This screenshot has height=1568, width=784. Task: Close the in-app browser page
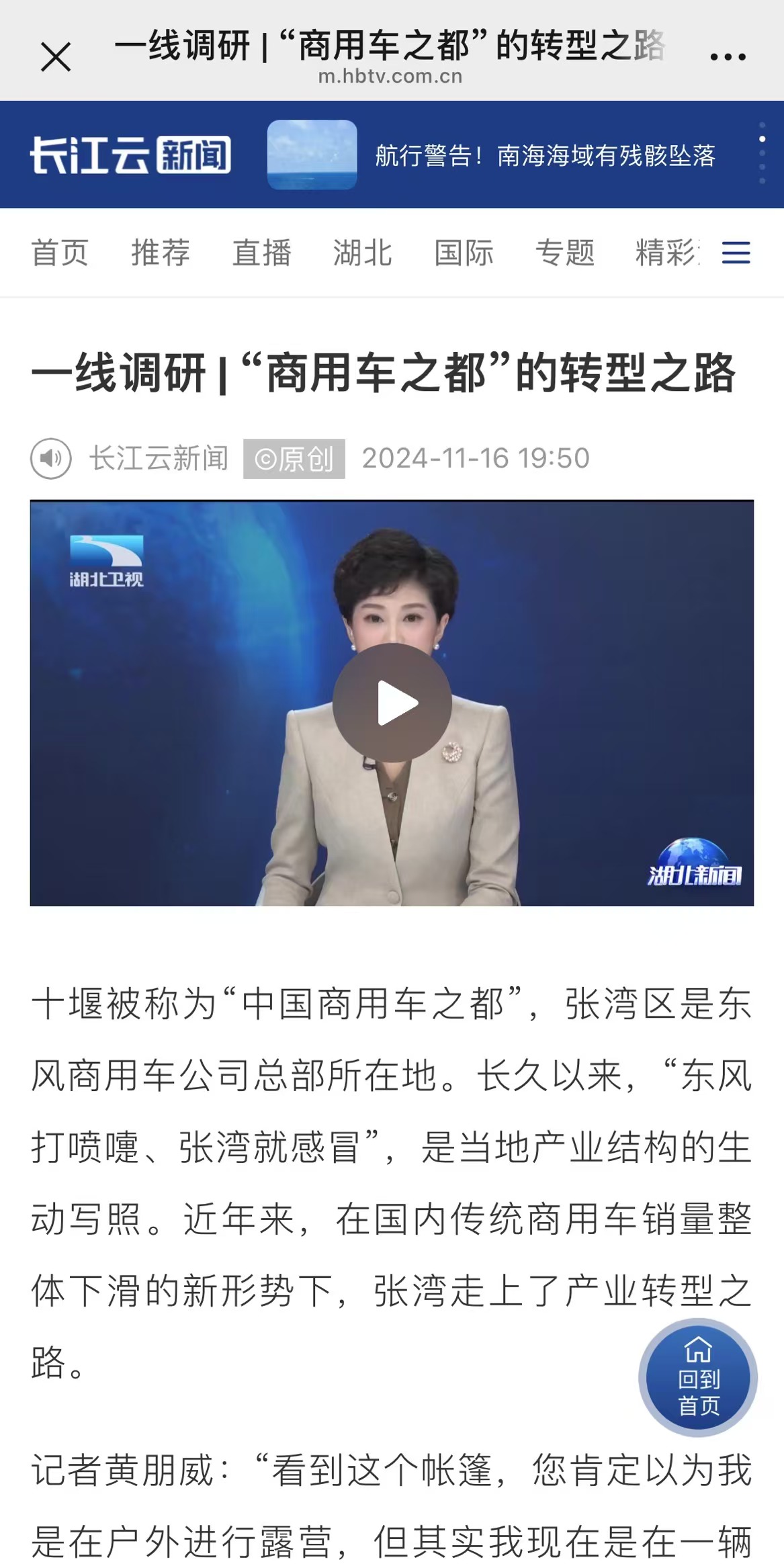click(x=56, y=56)
